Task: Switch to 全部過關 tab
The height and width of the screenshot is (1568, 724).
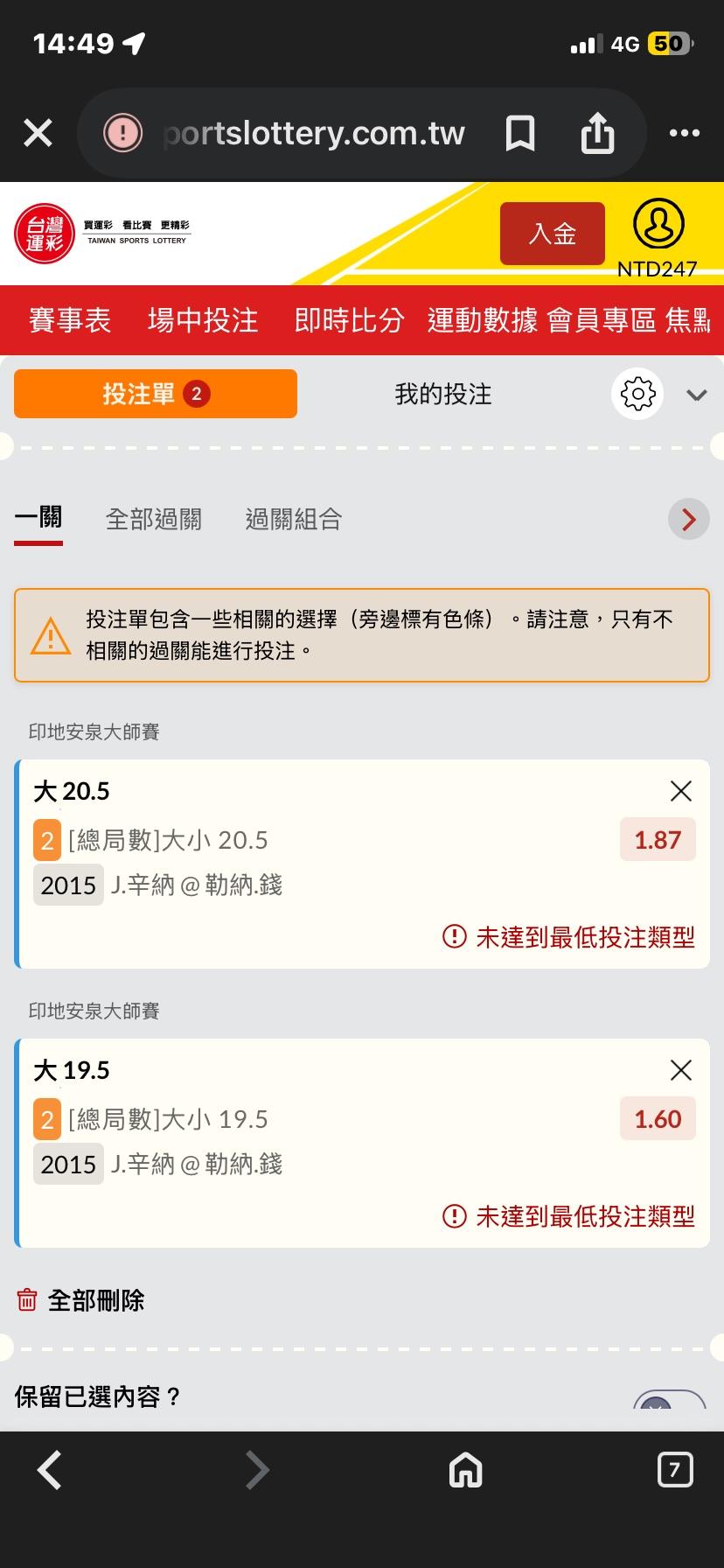Action: click(x=154, y=520)
